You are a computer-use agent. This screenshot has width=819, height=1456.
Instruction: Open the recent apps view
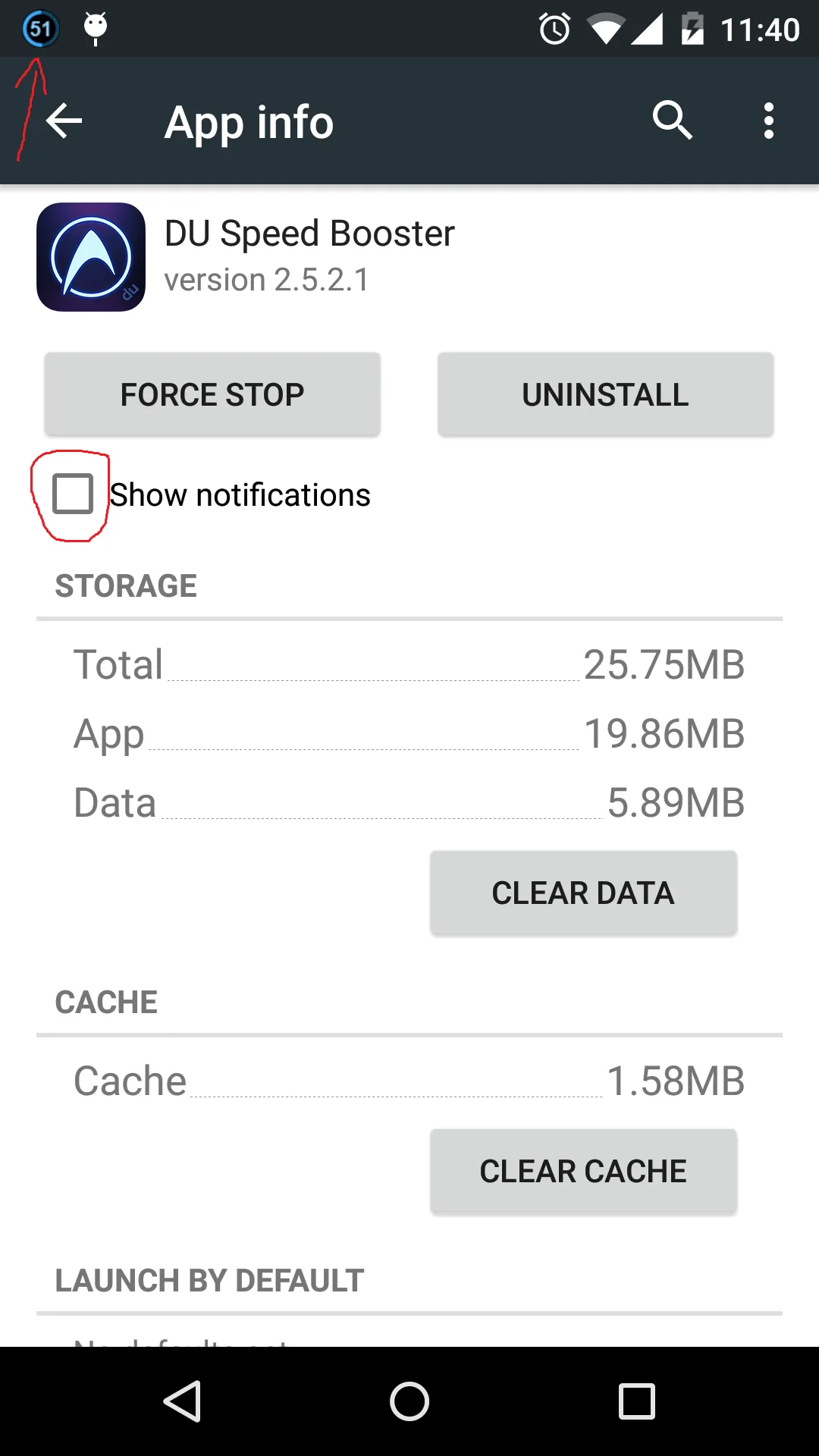tap(636, 1401)
